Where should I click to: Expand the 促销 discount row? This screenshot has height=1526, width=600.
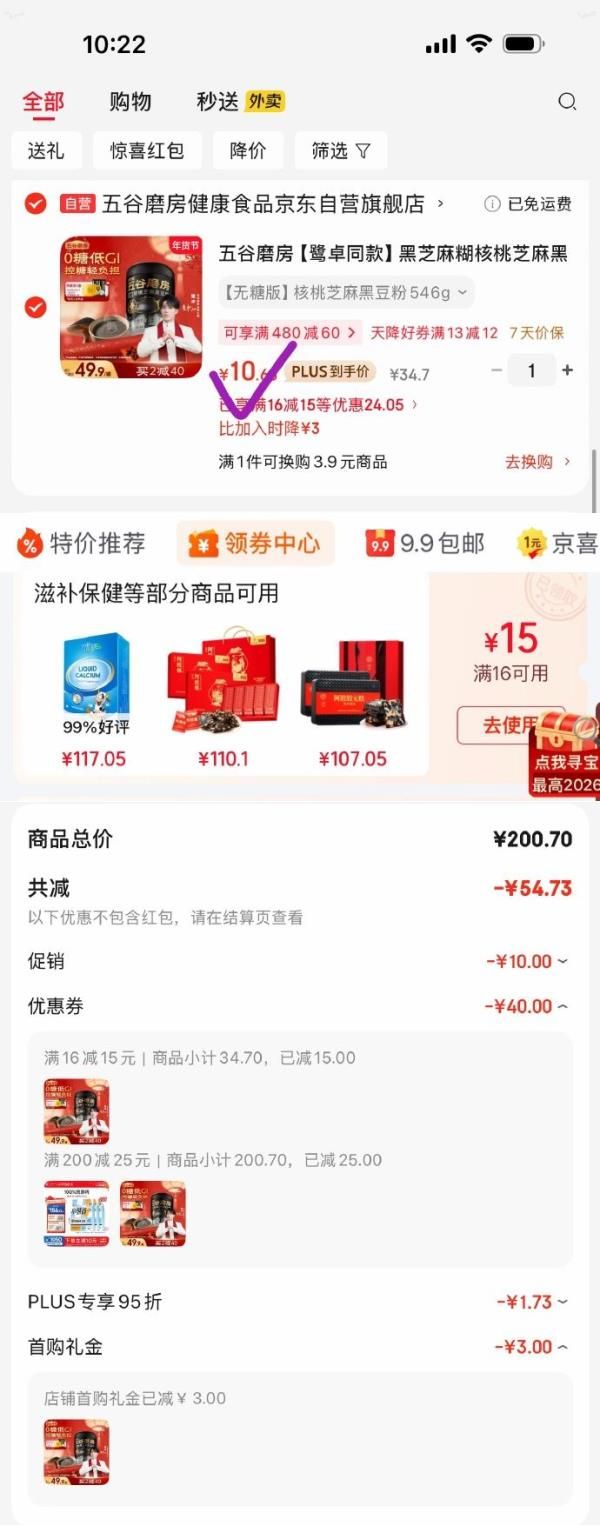click(529, 961)
